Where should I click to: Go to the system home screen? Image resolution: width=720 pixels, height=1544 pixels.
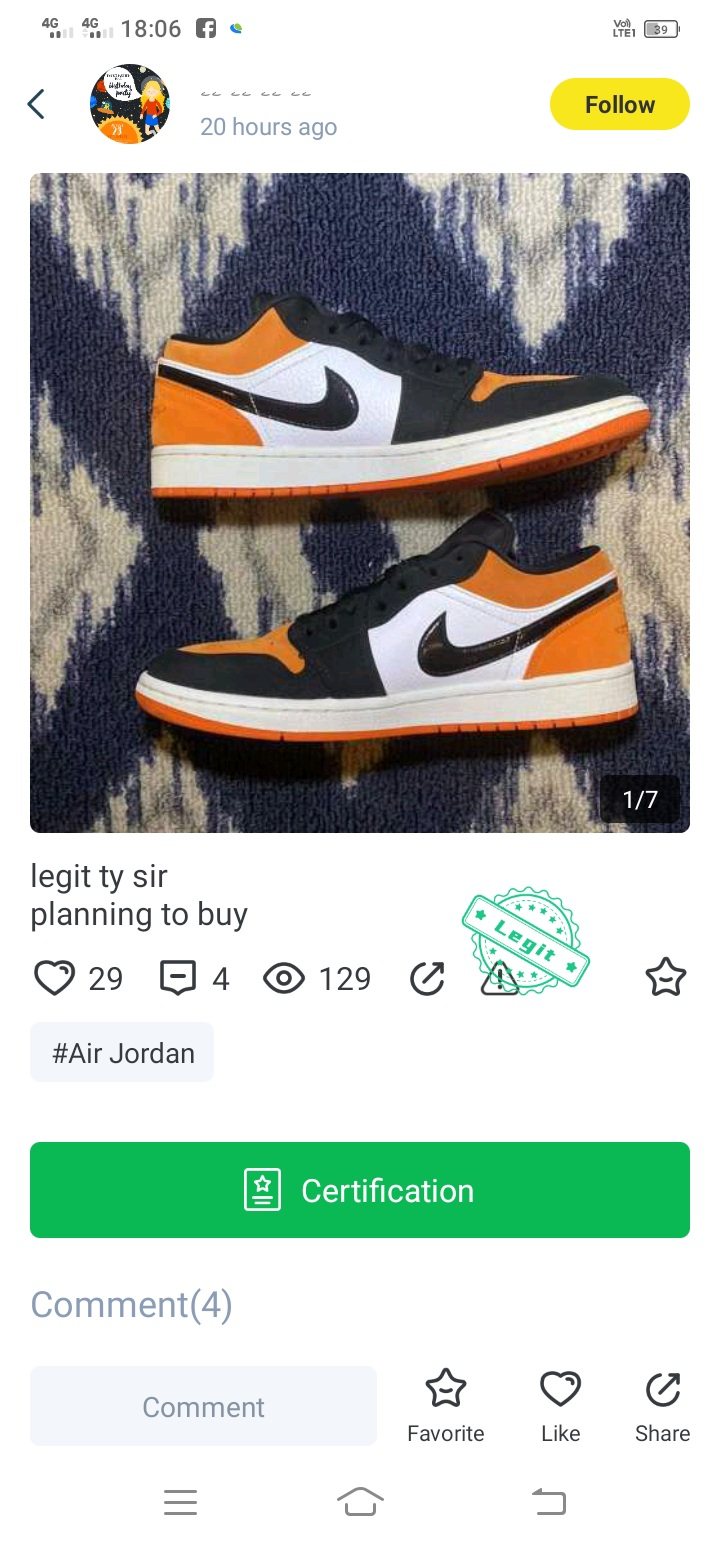pos(360,1501)
